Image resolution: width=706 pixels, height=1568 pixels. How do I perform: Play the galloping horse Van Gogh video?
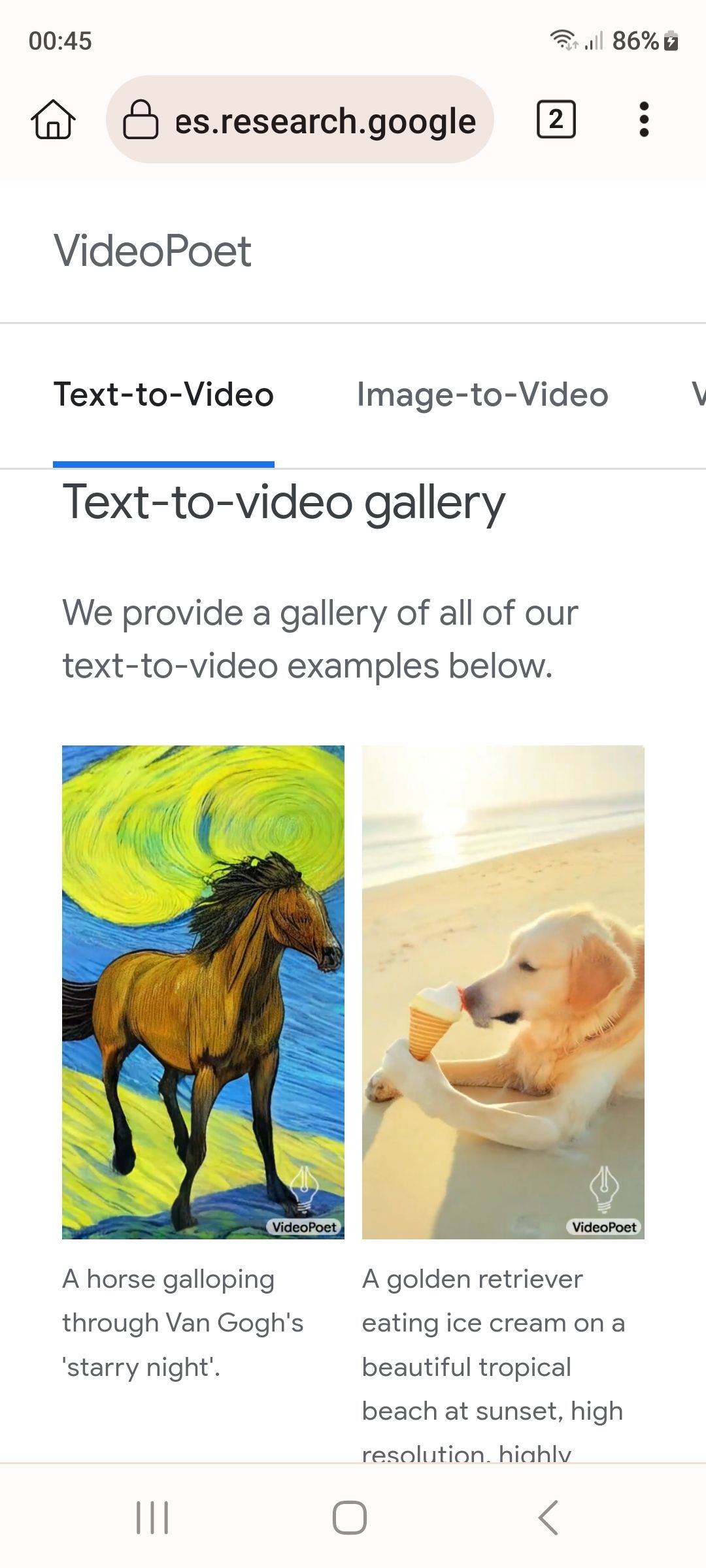click(x=203, y=992)
